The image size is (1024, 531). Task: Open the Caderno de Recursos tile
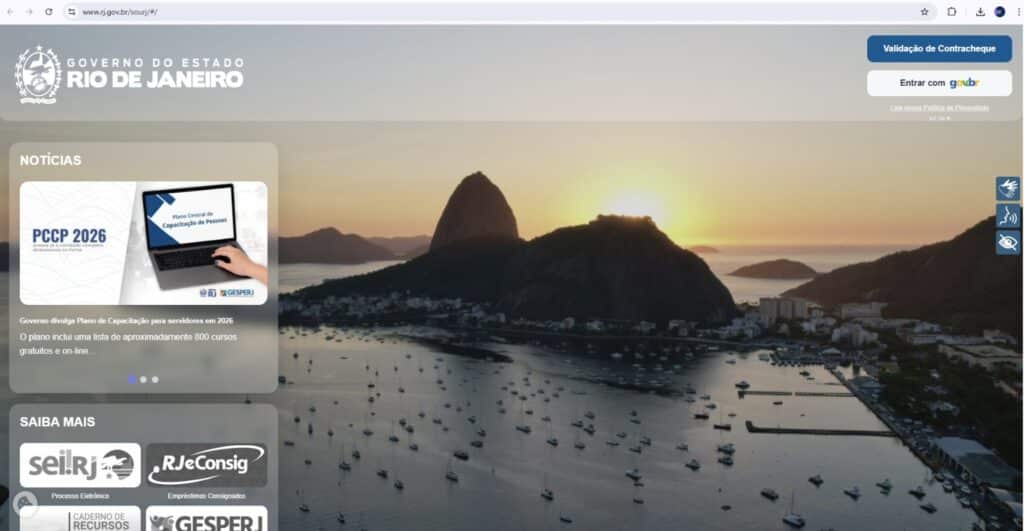[80, 520]
